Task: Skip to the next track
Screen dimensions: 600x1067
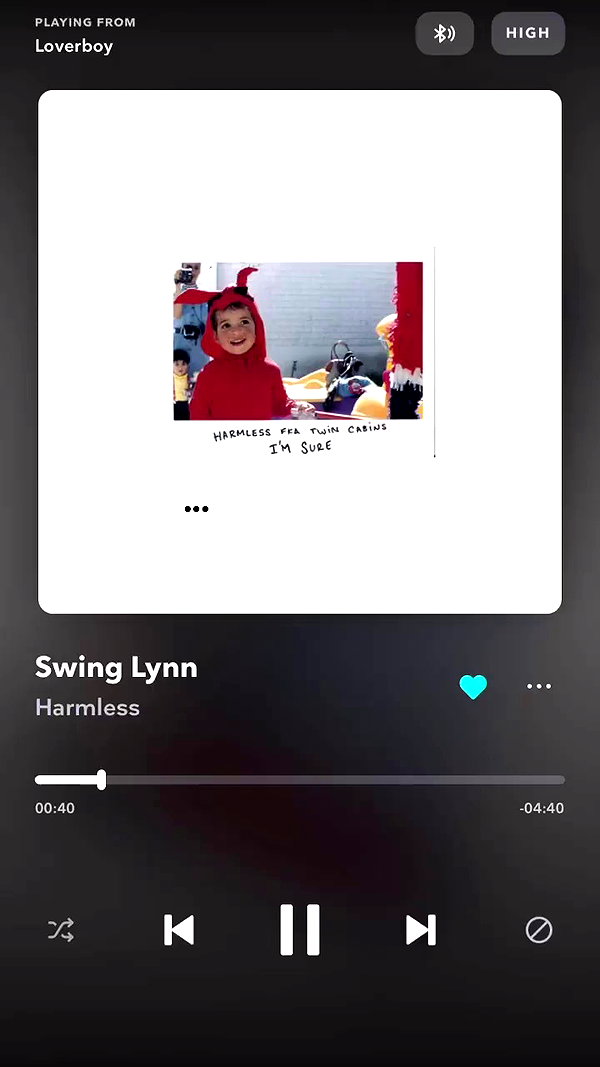Action: 420,930
